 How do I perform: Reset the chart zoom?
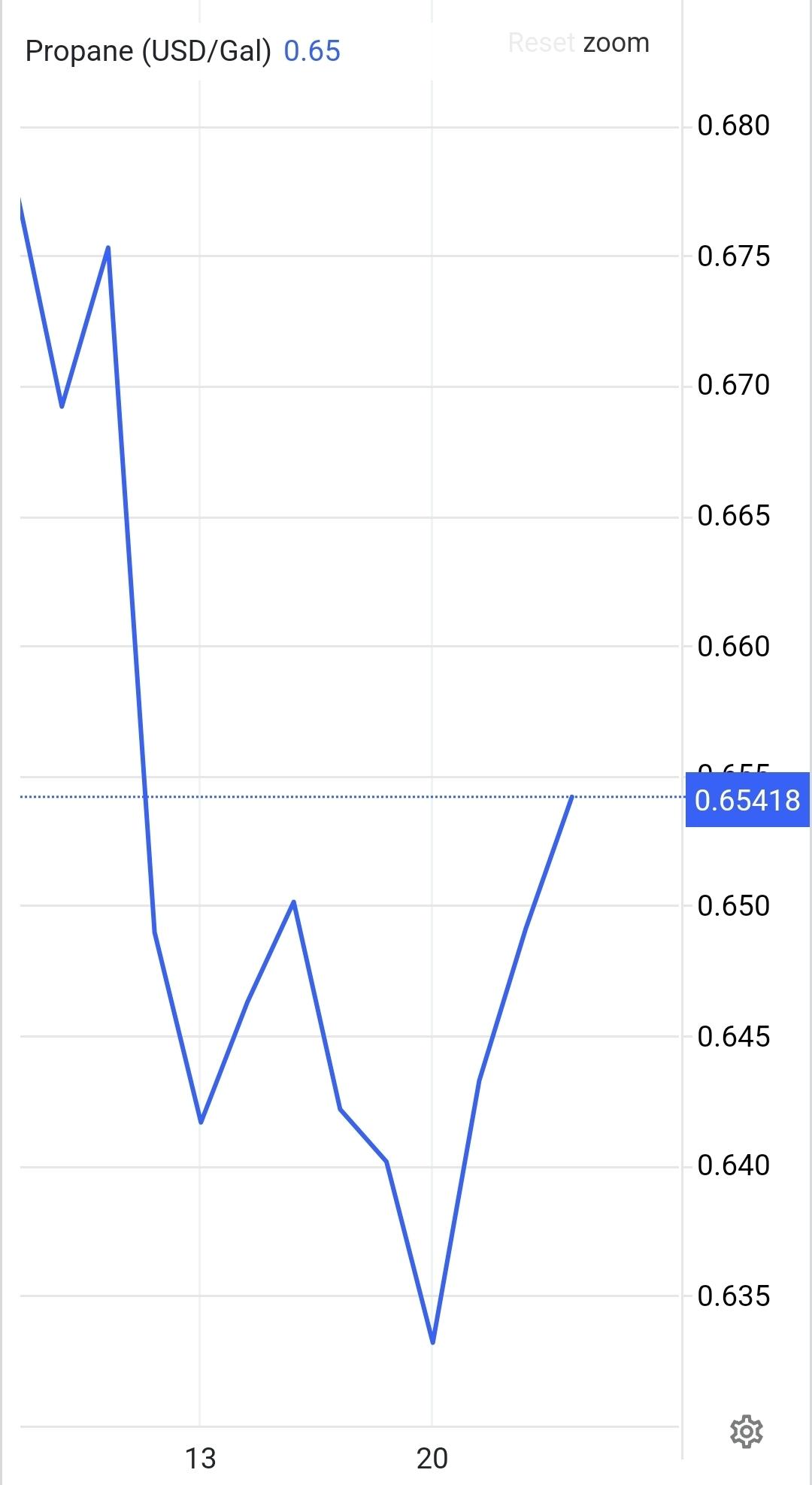click(x=578, y=43)
